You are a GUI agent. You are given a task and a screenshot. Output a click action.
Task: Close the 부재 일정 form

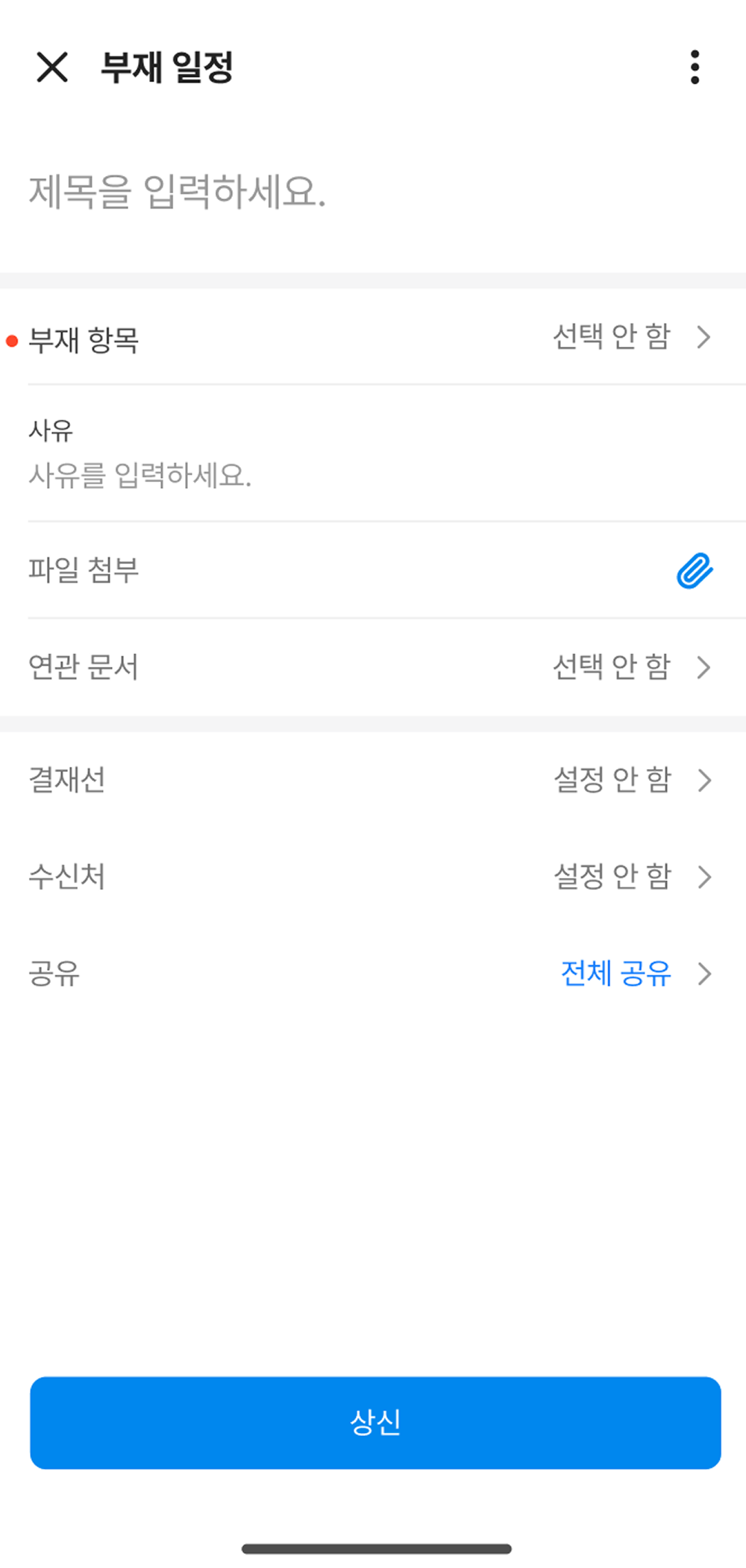(x=52, y=67)
